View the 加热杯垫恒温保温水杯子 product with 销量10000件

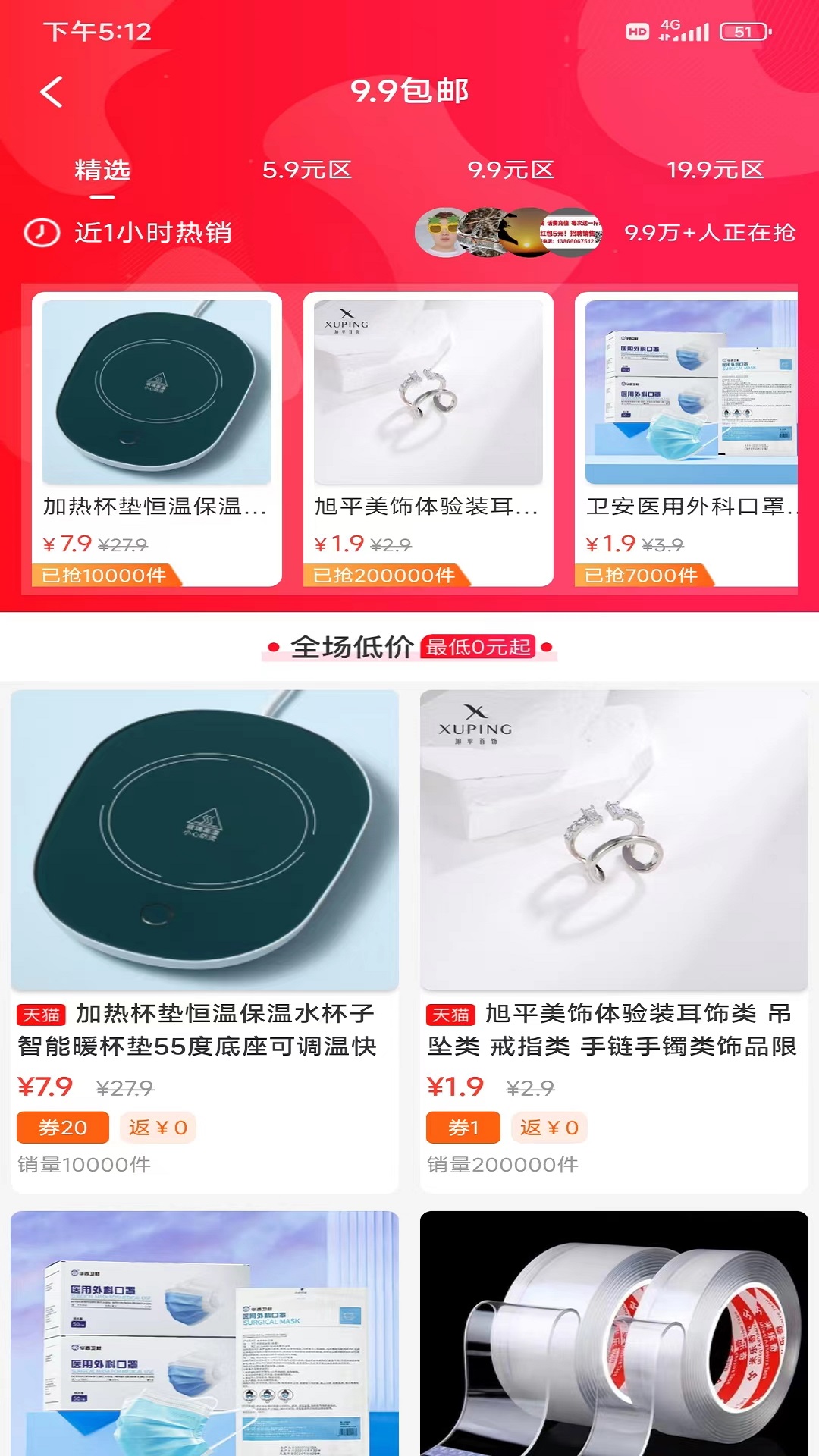(205, 941)
